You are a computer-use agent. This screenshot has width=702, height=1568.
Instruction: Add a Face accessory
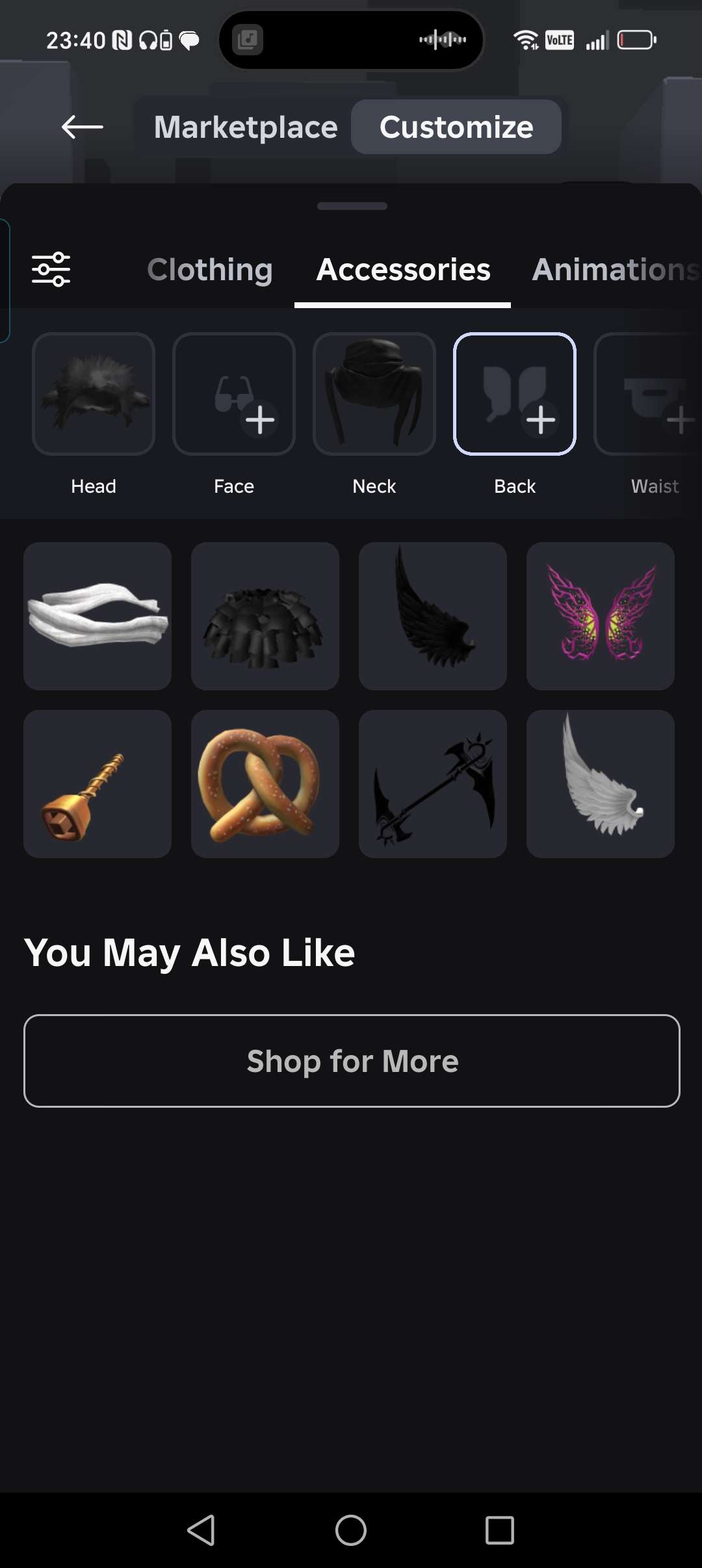[x=234, y=394]
